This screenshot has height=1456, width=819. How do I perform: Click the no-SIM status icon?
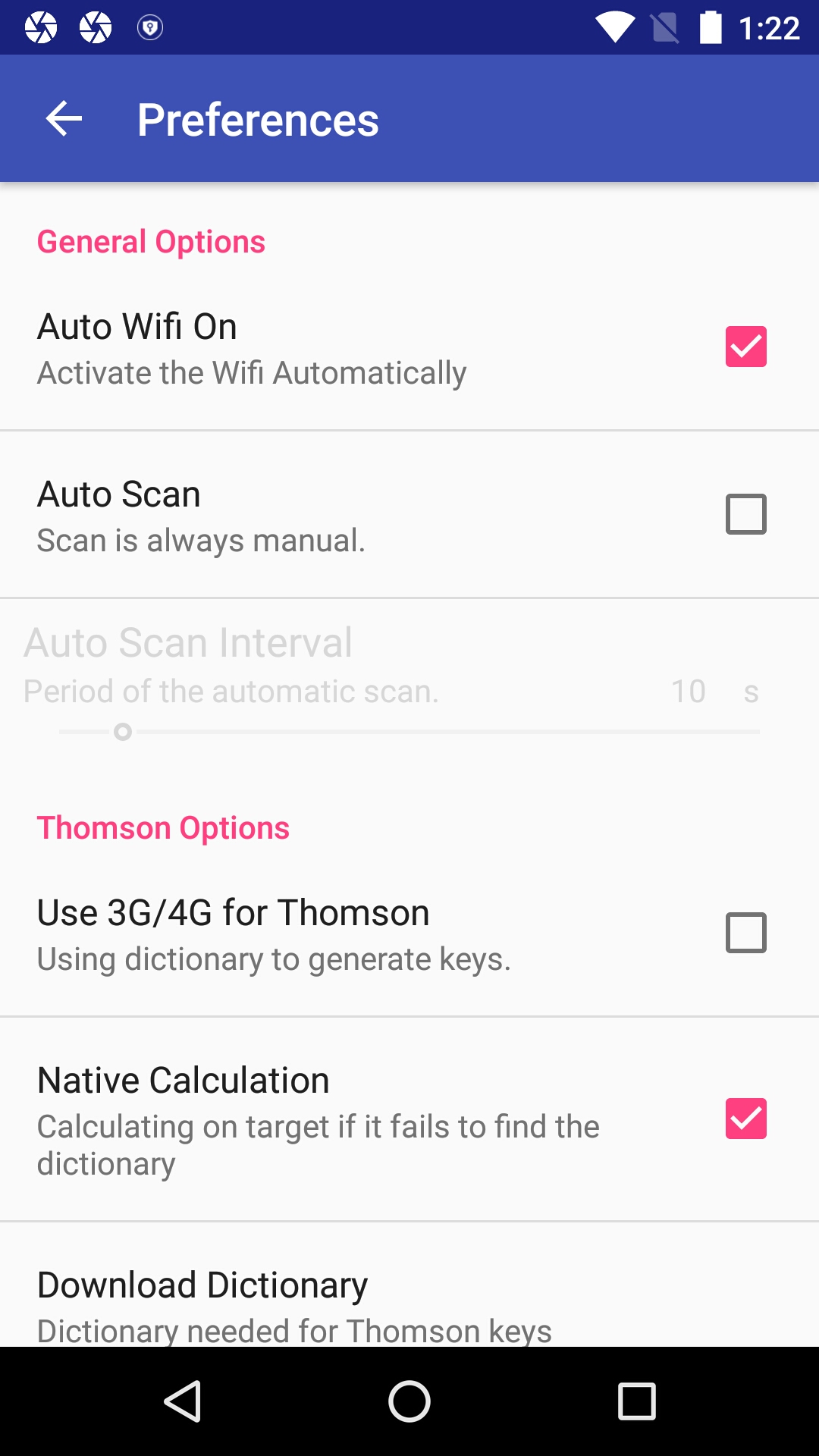(x=662, y=27)
